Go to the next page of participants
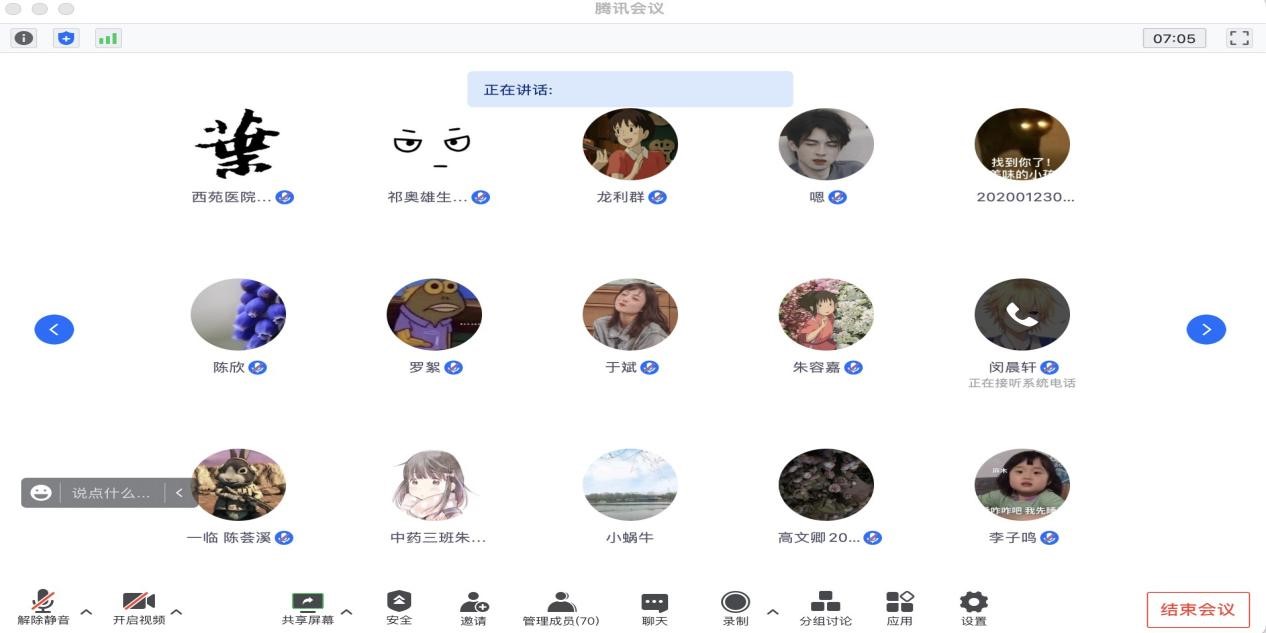The image size is (1266, 633). pyautogui.click(x=1206, y=329)
